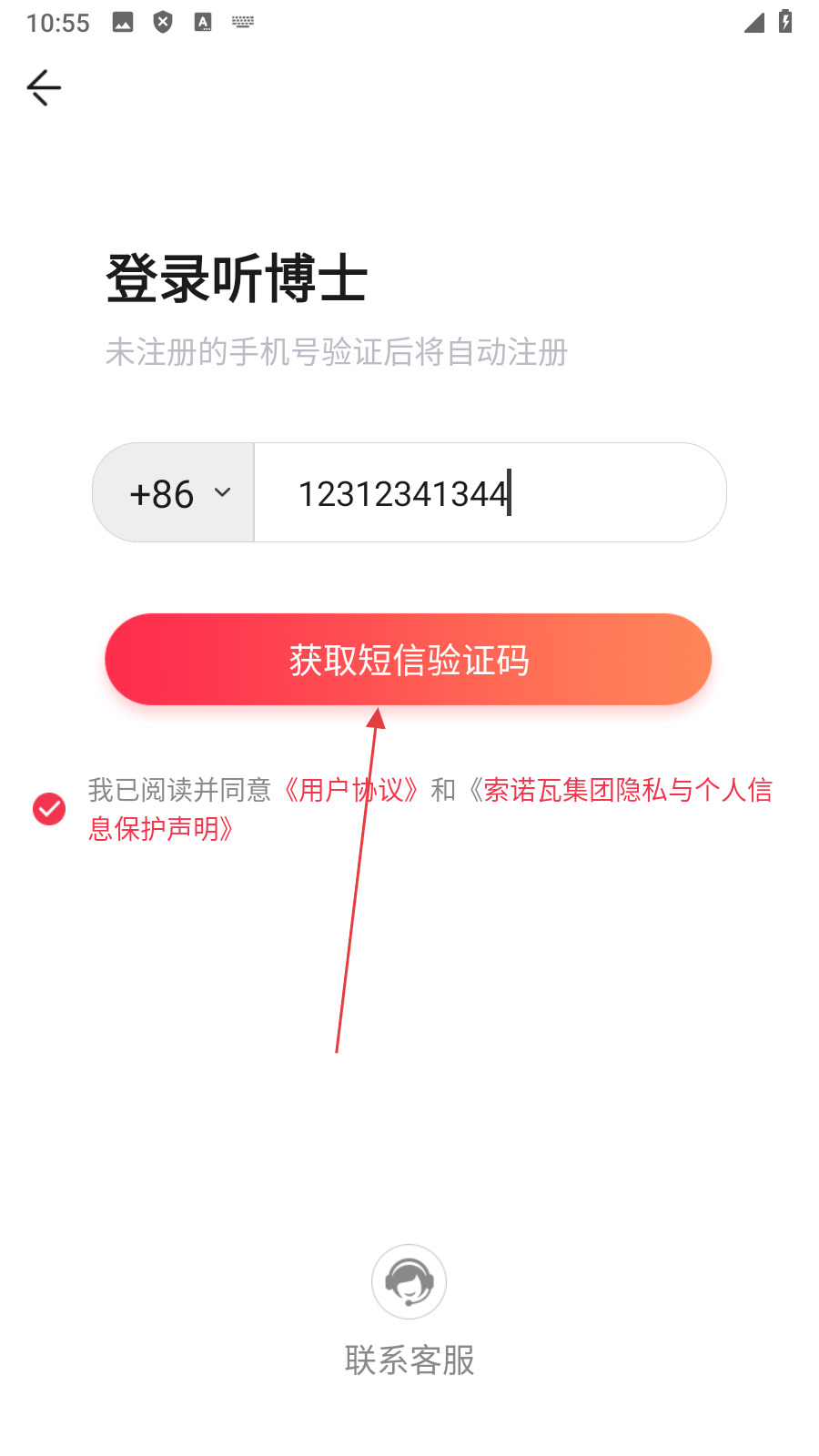The image size is (819, 1456).
Task: Open the 索诺瓦集团隐私与个人信息保护声明 link
Action: [x=626, y=790]
